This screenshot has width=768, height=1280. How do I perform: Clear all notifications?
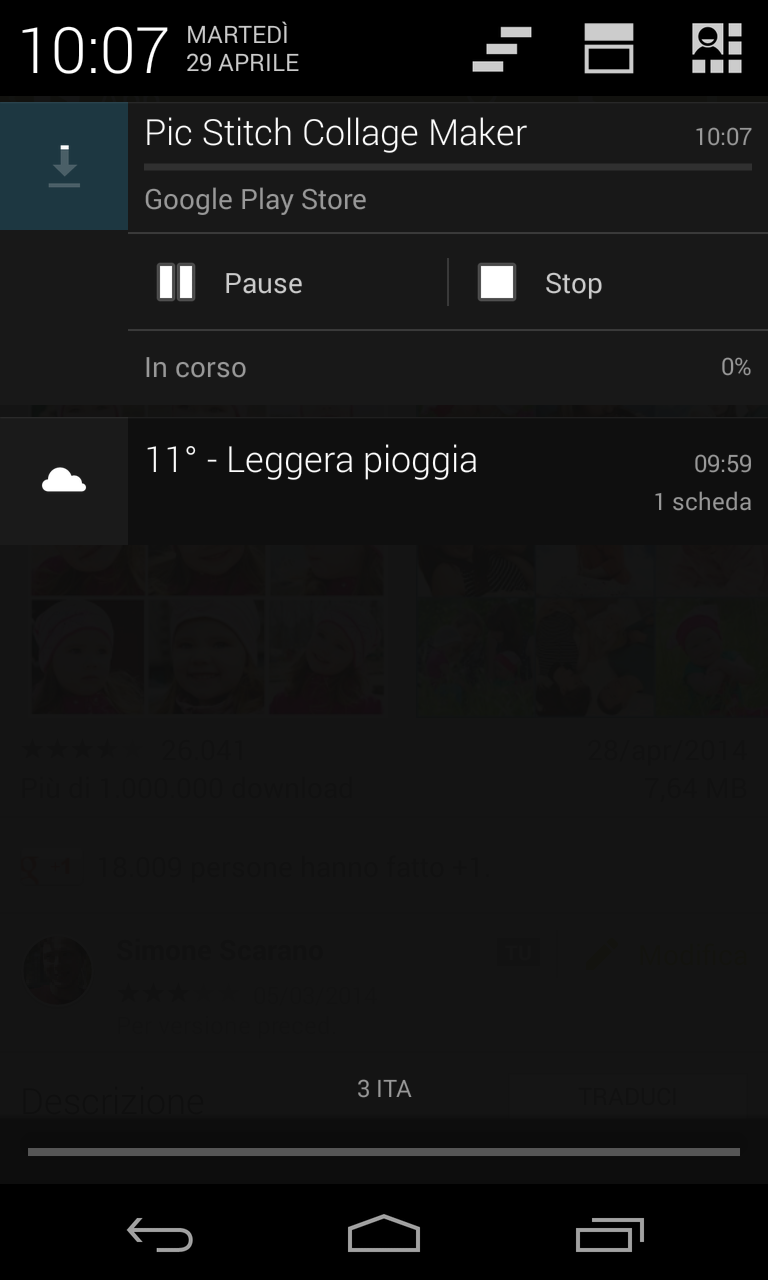click(502, 49)
